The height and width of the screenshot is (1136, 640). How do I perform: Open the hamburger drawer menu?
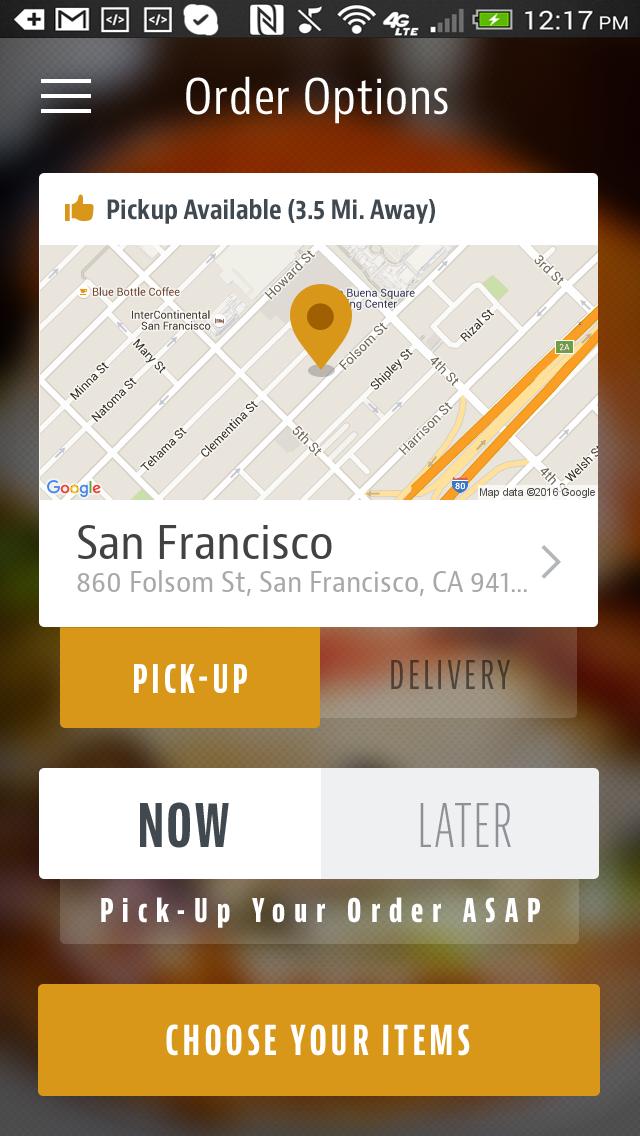66,96
